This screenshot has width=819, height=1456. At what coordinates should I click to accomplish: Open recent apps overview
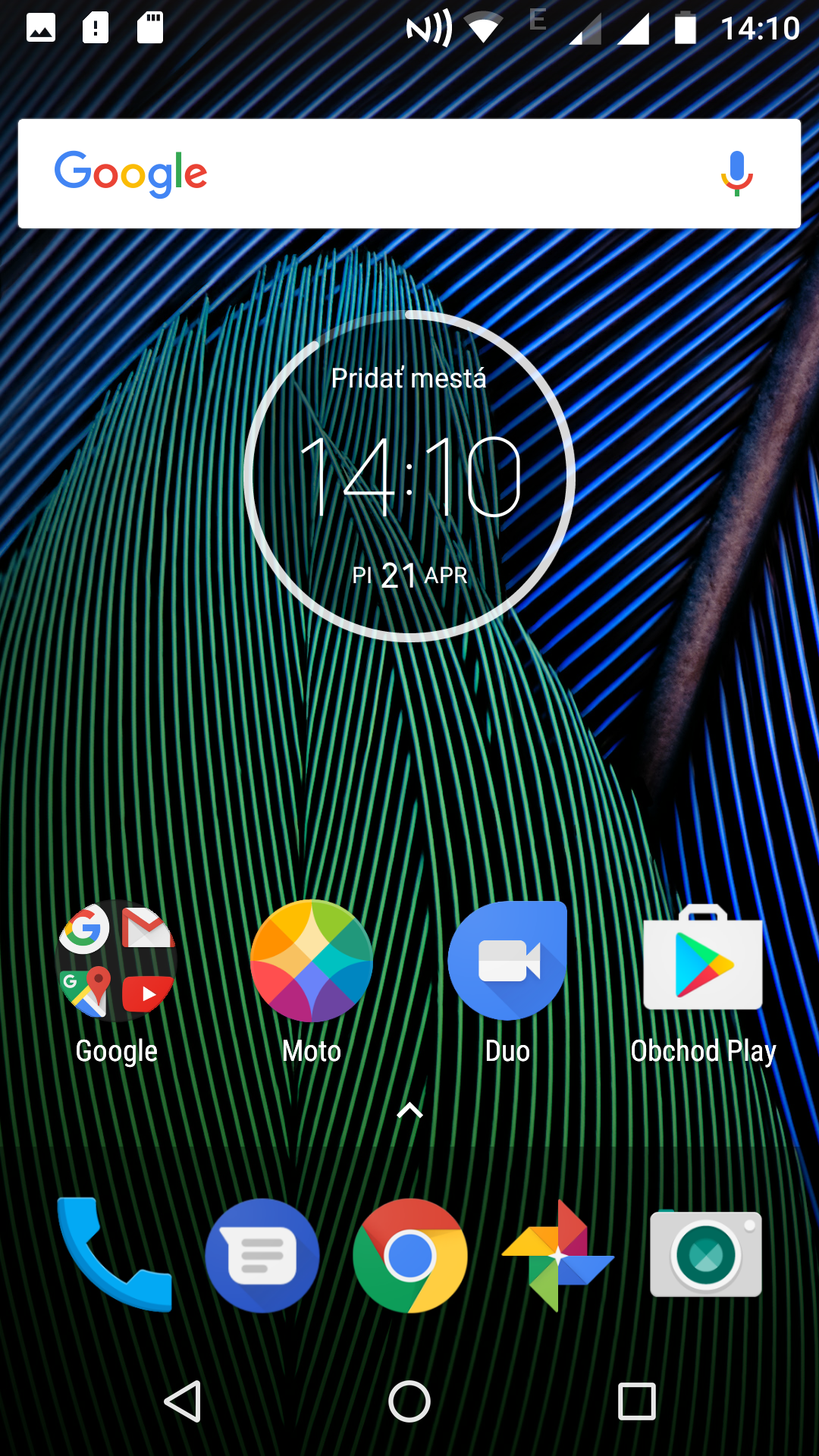coord(636,1401)
